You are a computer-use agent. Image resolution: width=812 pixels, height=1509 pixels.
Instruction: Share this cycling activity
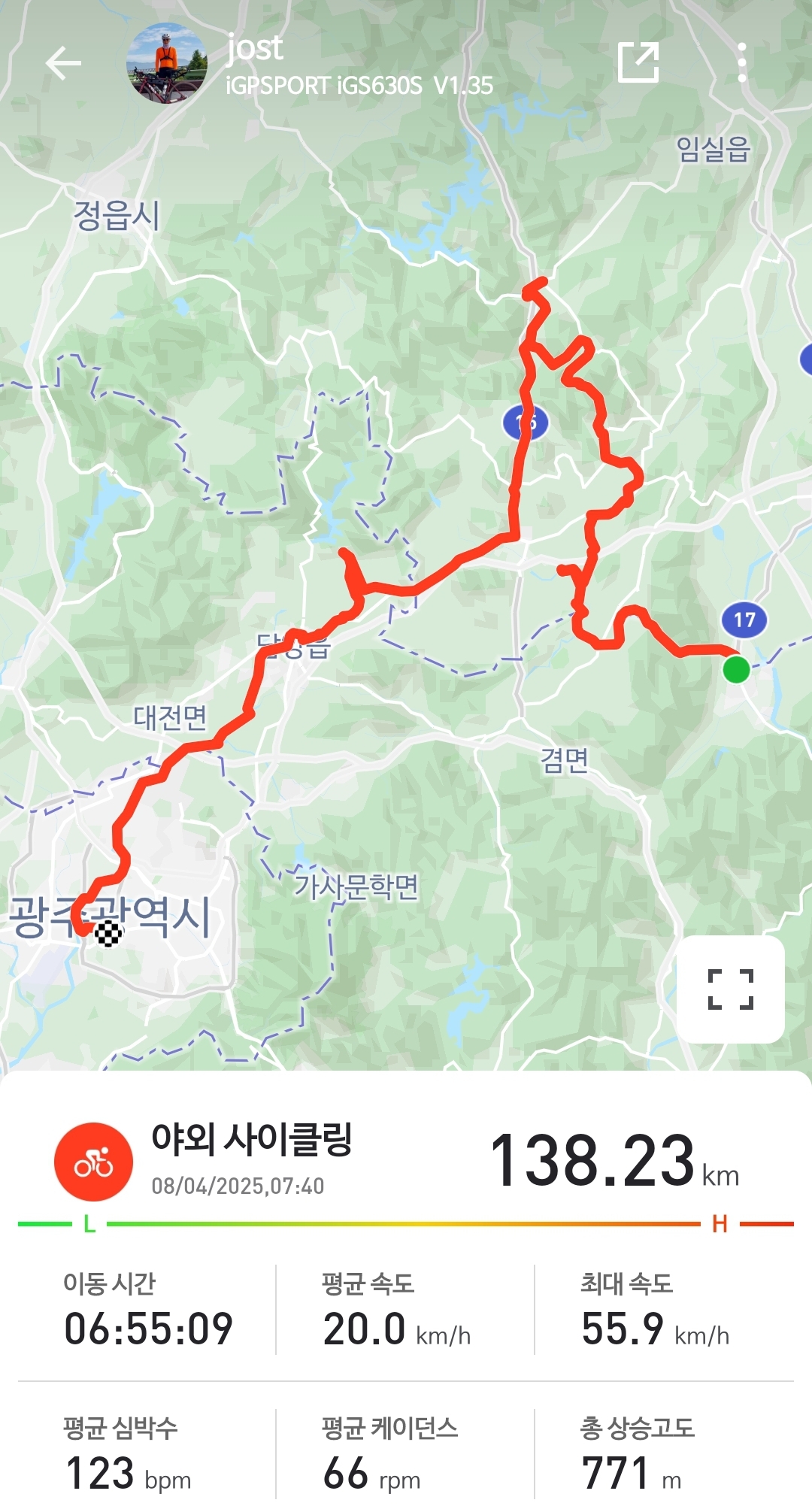click(638, 62)
